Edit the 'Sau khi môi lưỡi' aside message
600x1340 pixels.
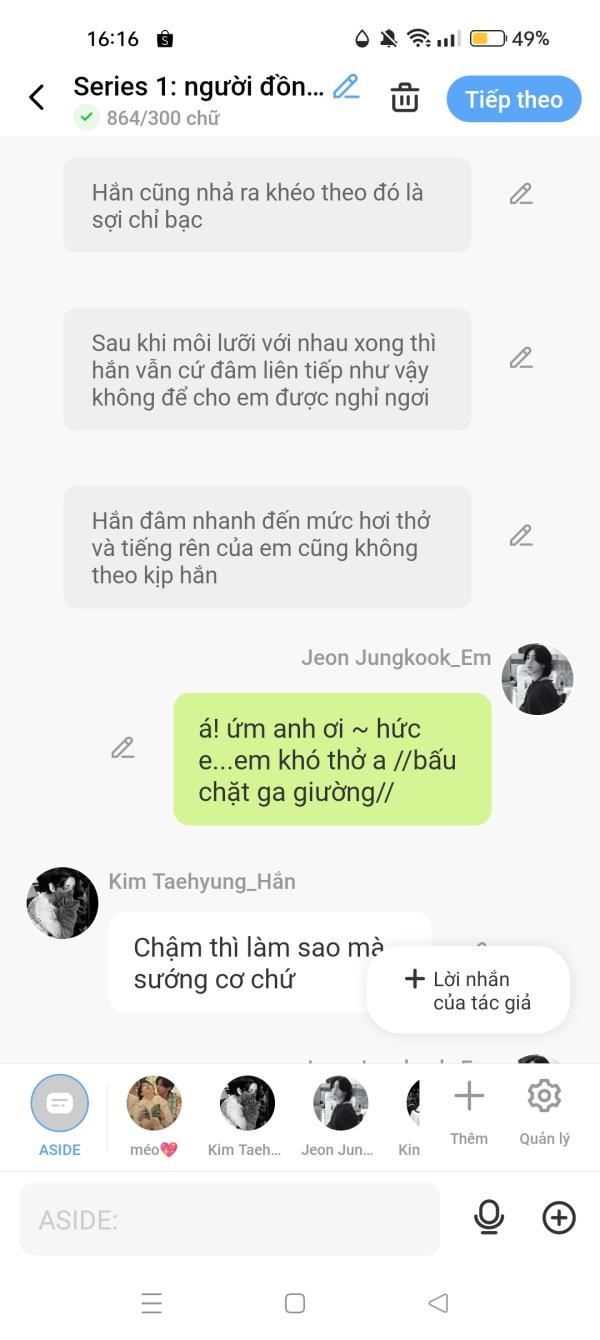tap(520, 357)
